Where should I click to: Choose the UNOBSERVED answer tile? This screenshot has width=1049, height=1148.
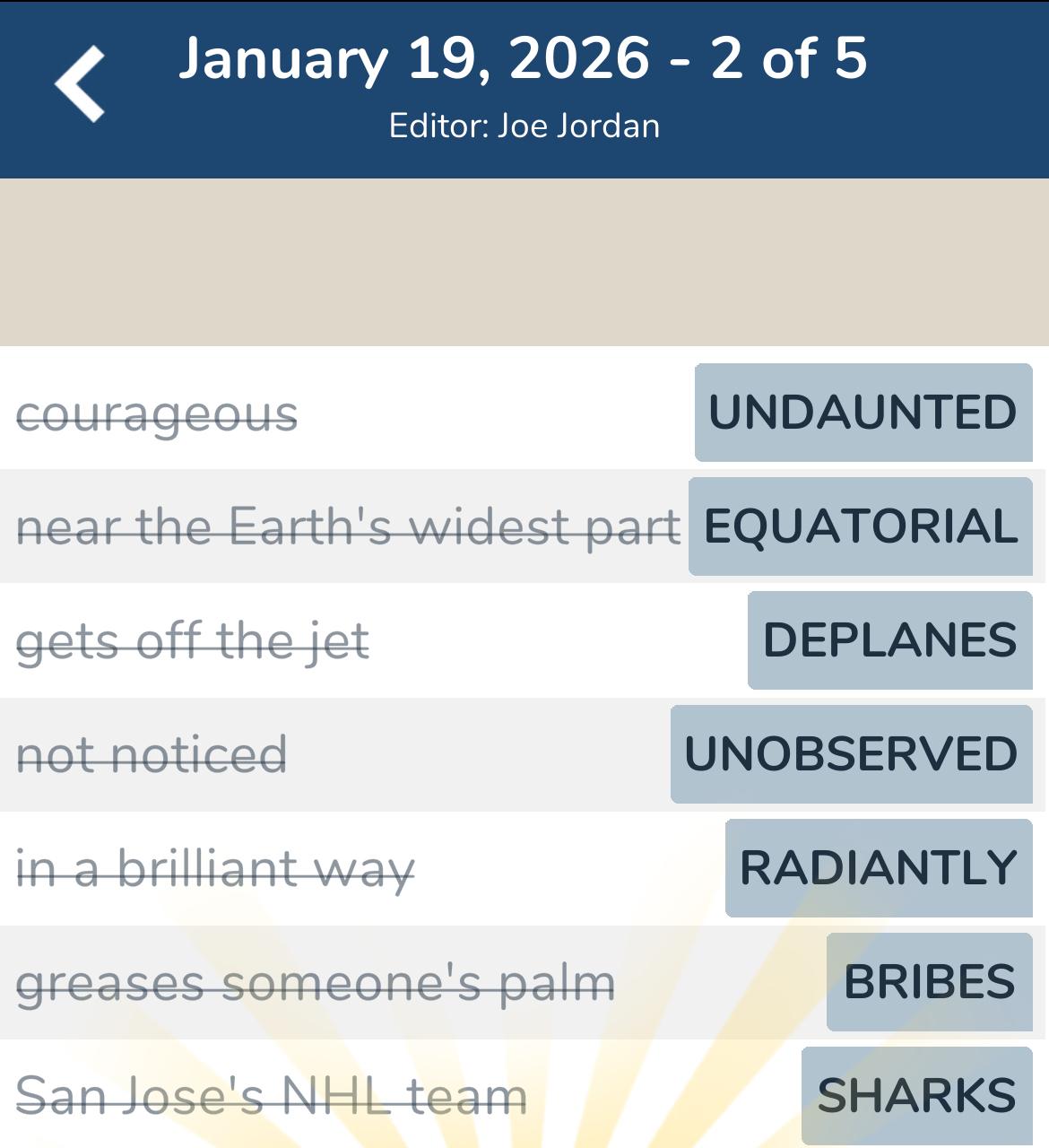click(x=850, y=753)
